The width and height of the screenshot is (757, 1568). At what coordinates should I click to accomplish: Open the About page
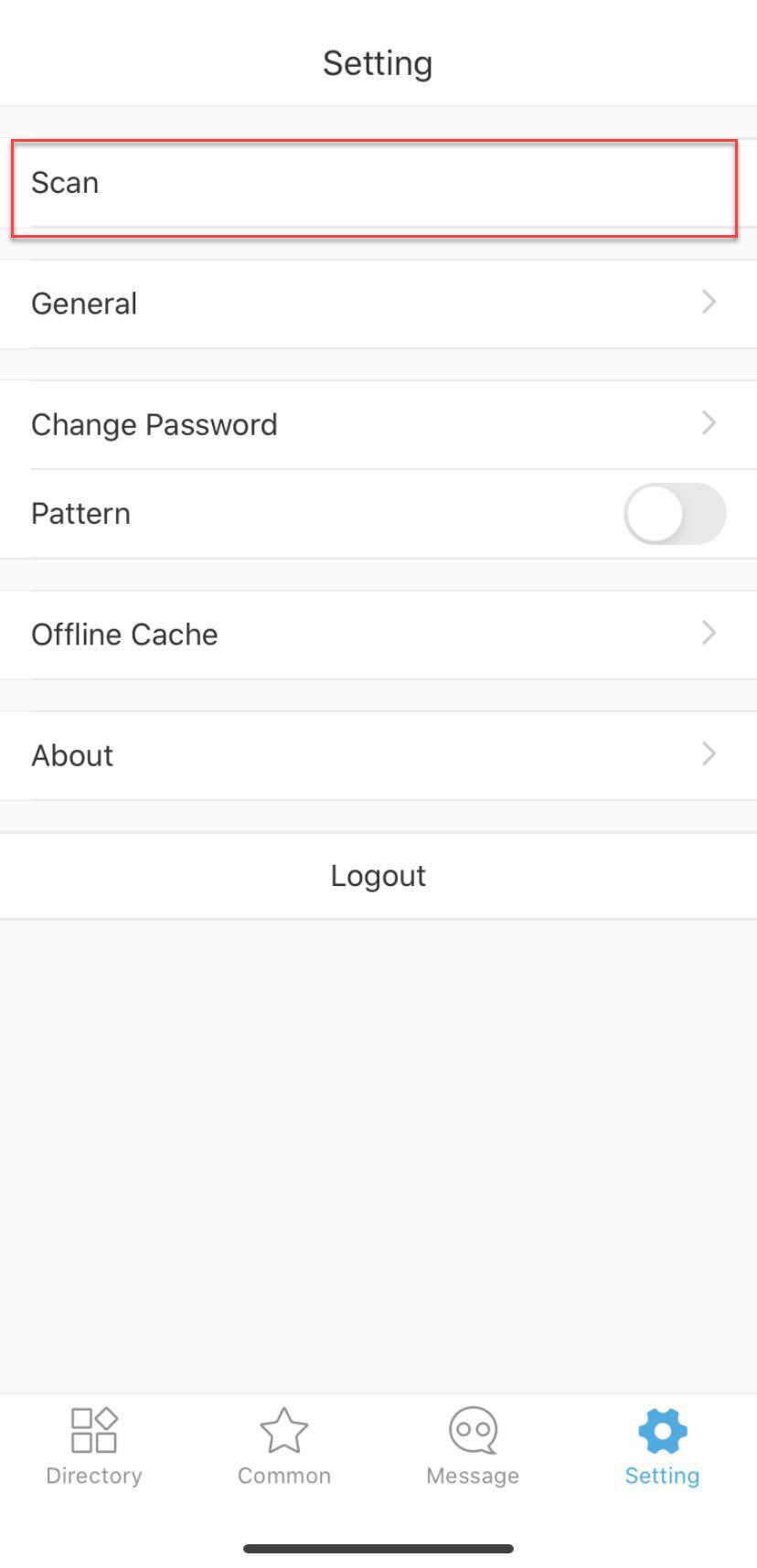click(378, 754)
